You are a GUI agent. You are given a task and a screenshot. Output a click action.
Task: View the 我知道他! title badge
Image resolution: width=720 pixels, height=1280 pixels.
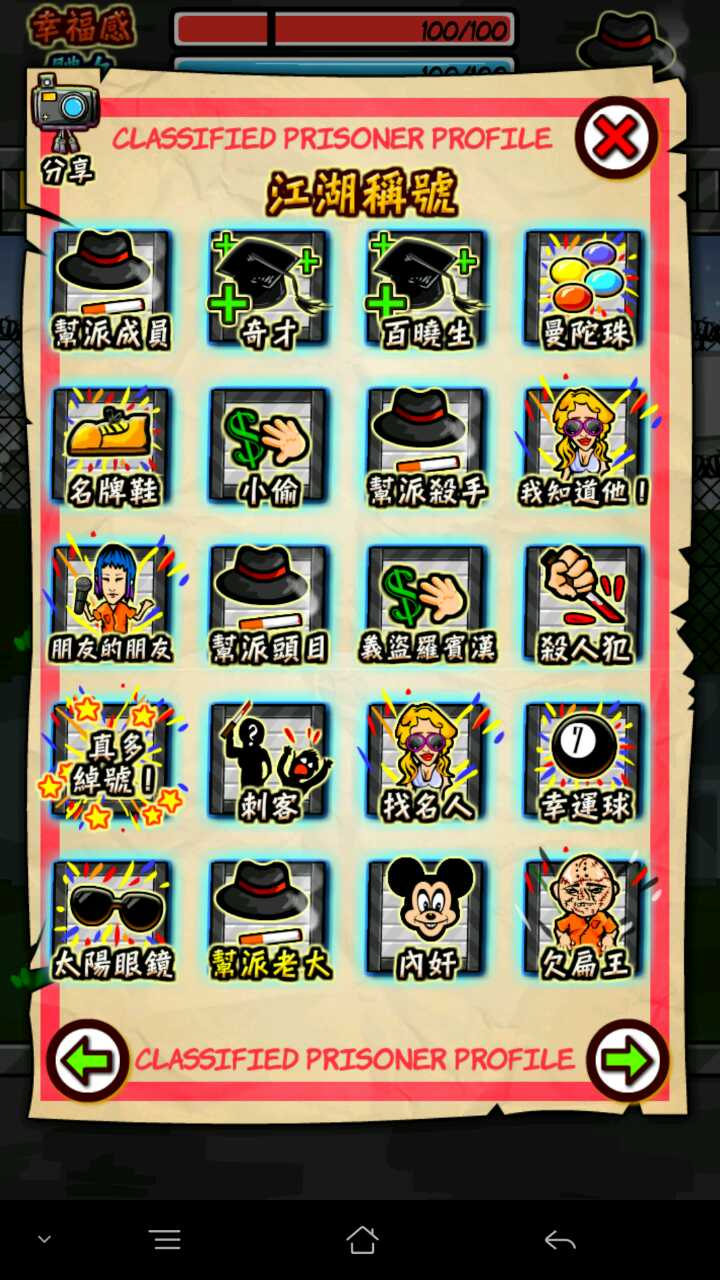click(x=586, y=447)
